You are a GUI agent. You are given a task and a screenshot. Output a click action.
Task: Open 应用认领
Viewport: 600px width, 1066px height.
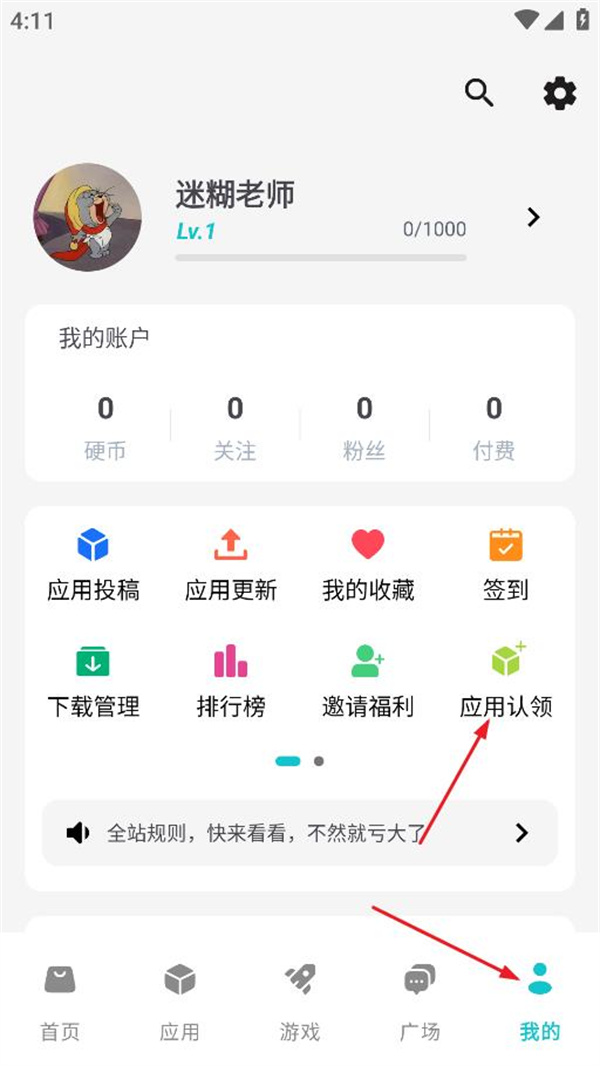(x=506, y=682)
